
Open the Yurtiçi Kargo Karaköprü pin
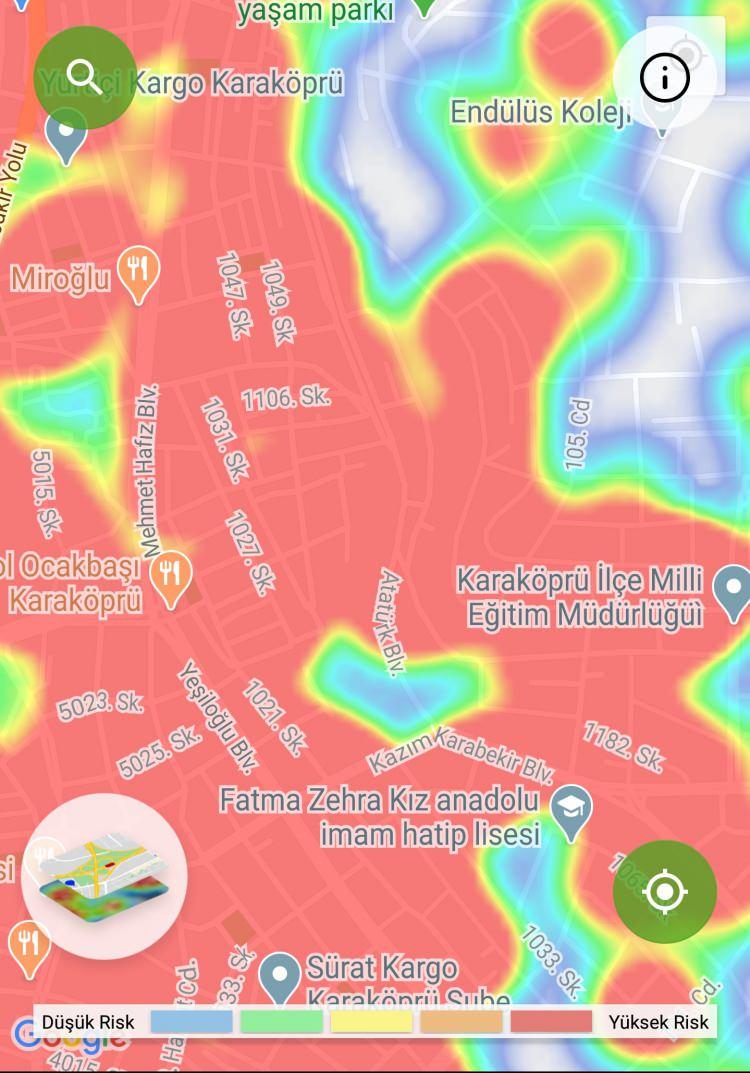click(x=66, y=135)
